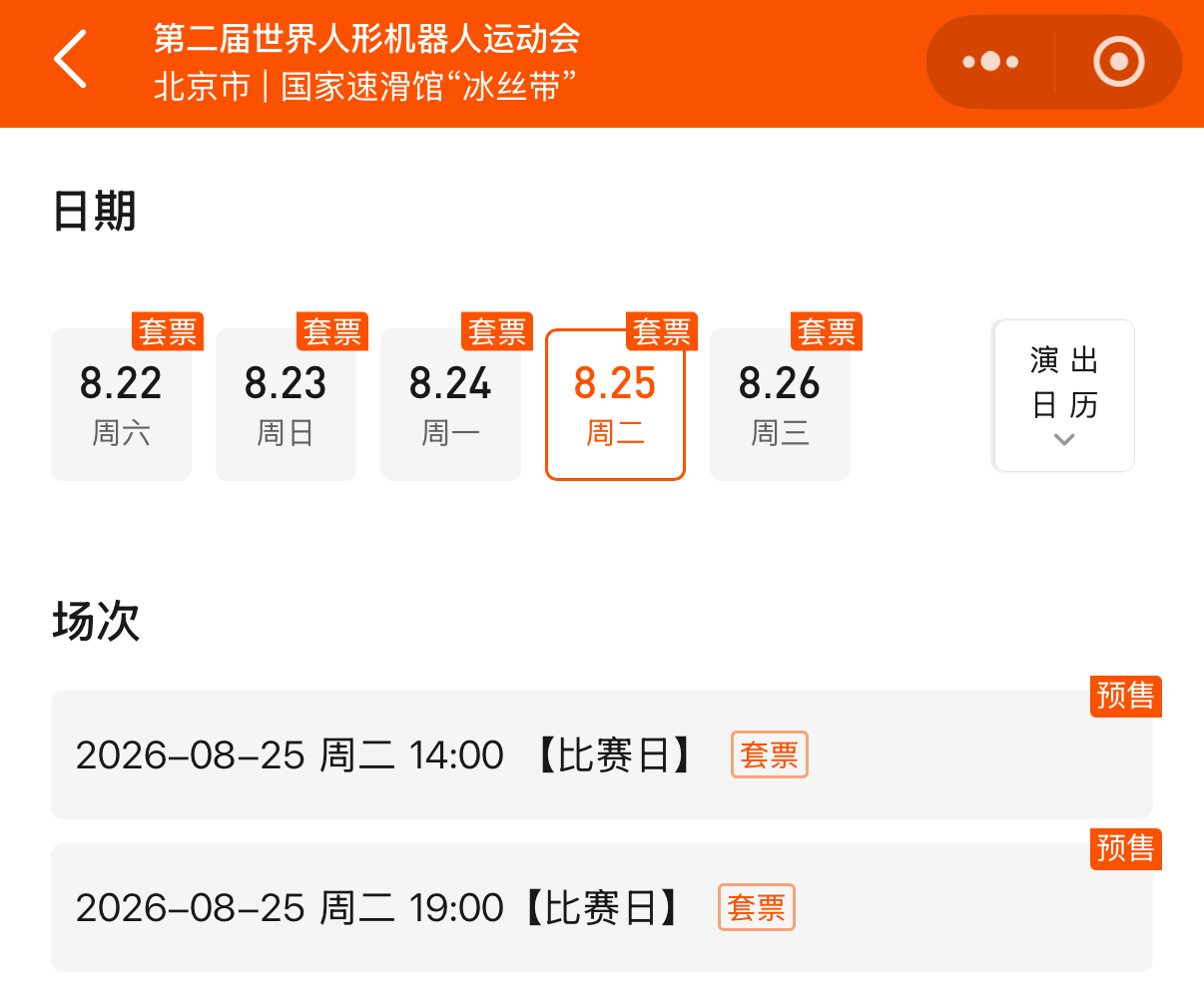Viewport: 1204px width, 986px height.
Task: Open the mini program more-options menu
Action: tap(990, 62)
